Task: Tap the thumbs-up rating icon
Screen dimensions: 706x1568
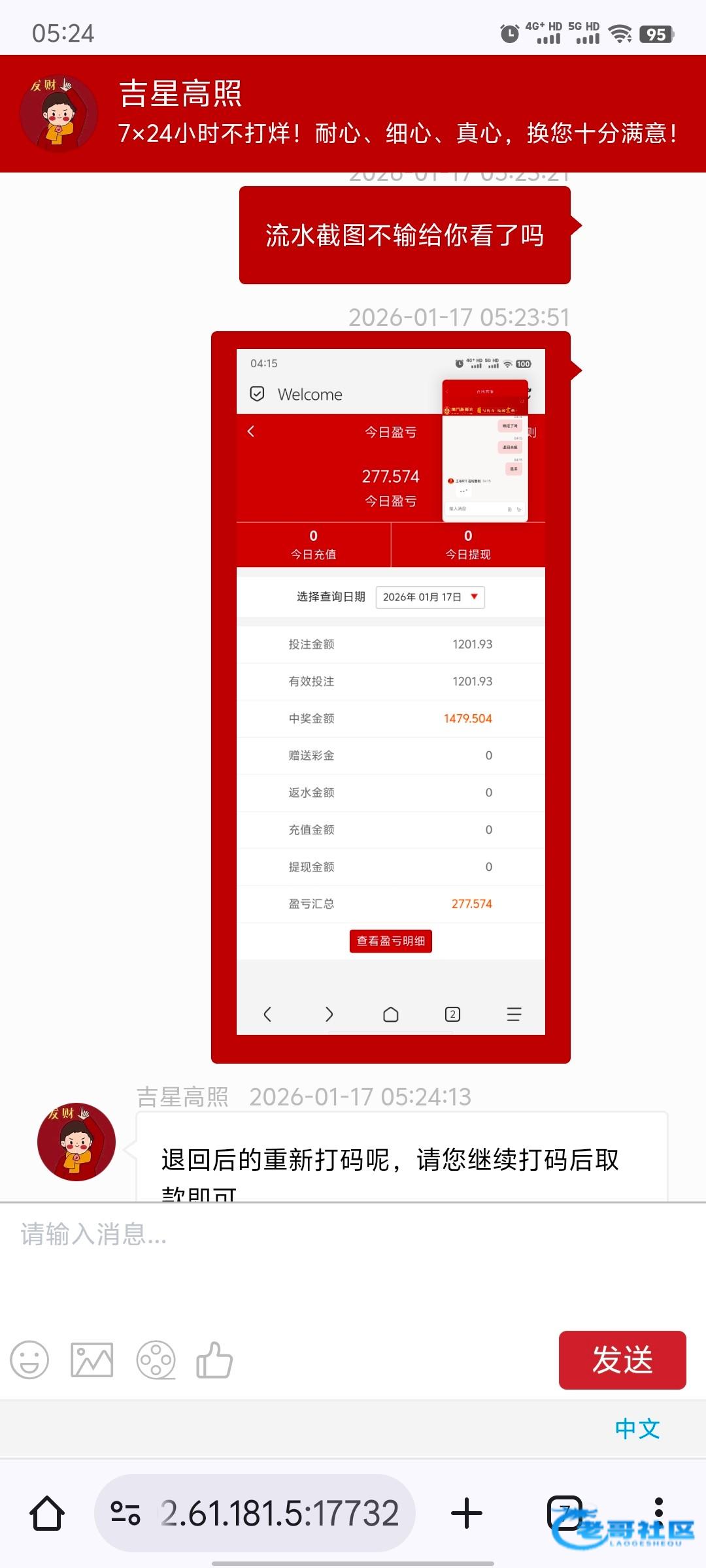Action: (x=215, y=1360)
